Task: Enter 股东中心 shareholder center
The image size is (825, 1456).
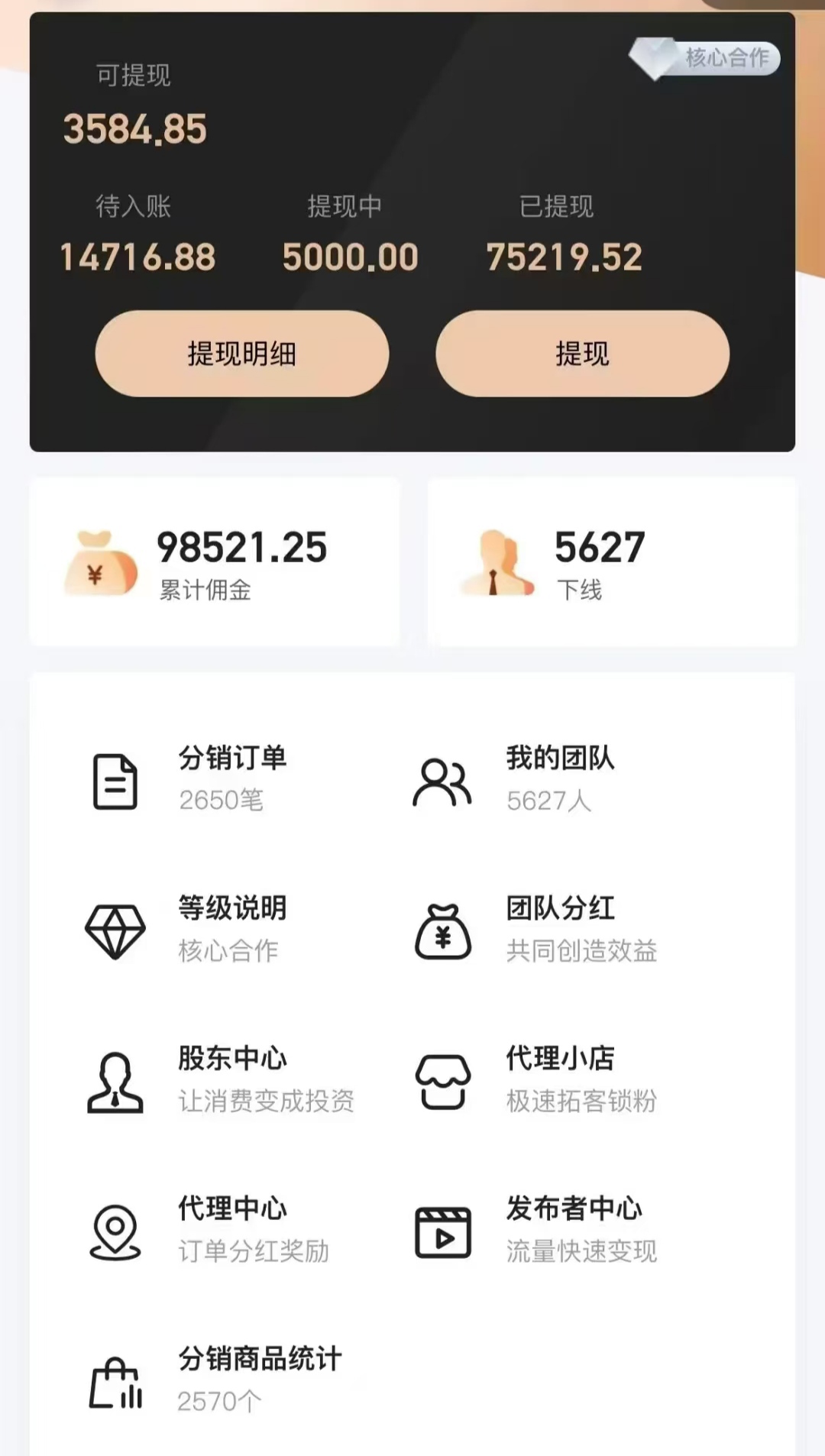Action: (222, 1079)
